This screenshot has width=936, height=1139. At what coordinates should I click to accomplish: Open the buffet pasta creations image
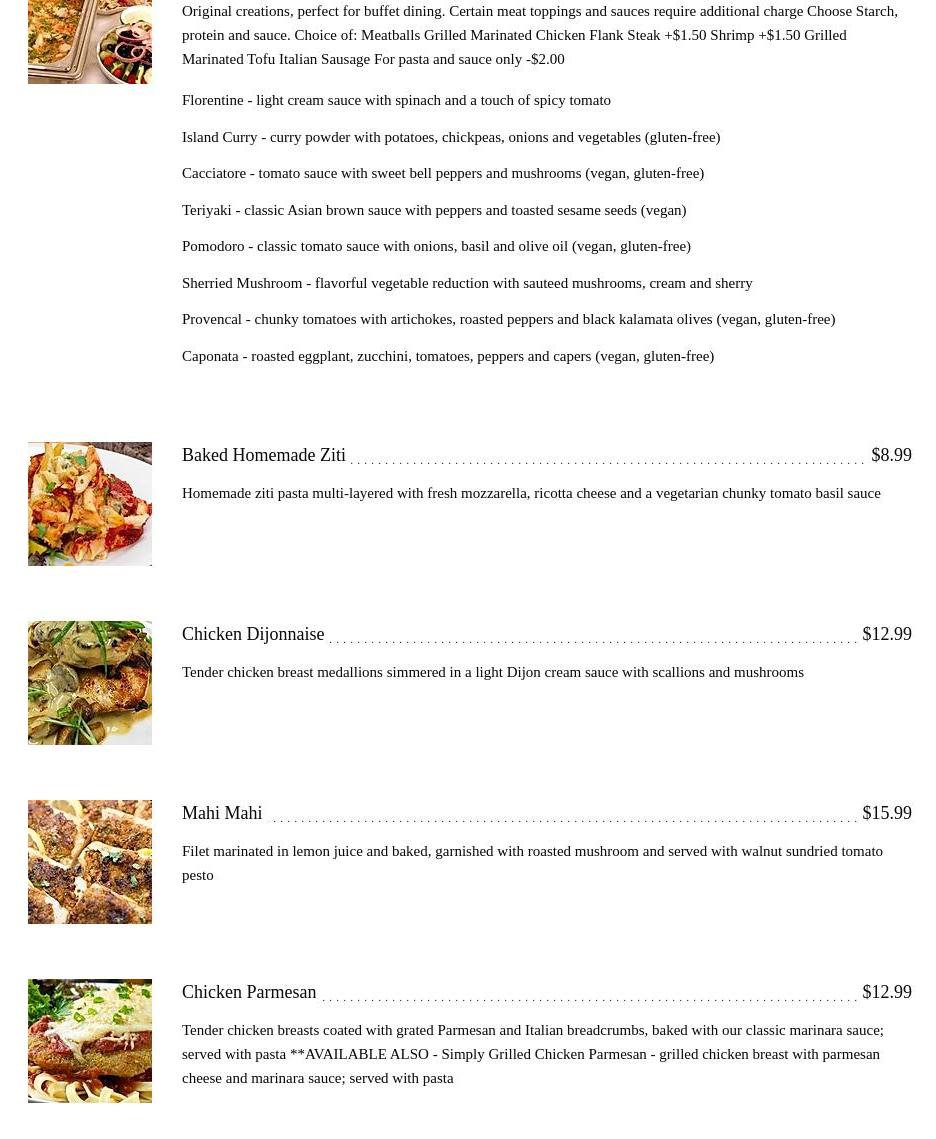click(90, 41)
